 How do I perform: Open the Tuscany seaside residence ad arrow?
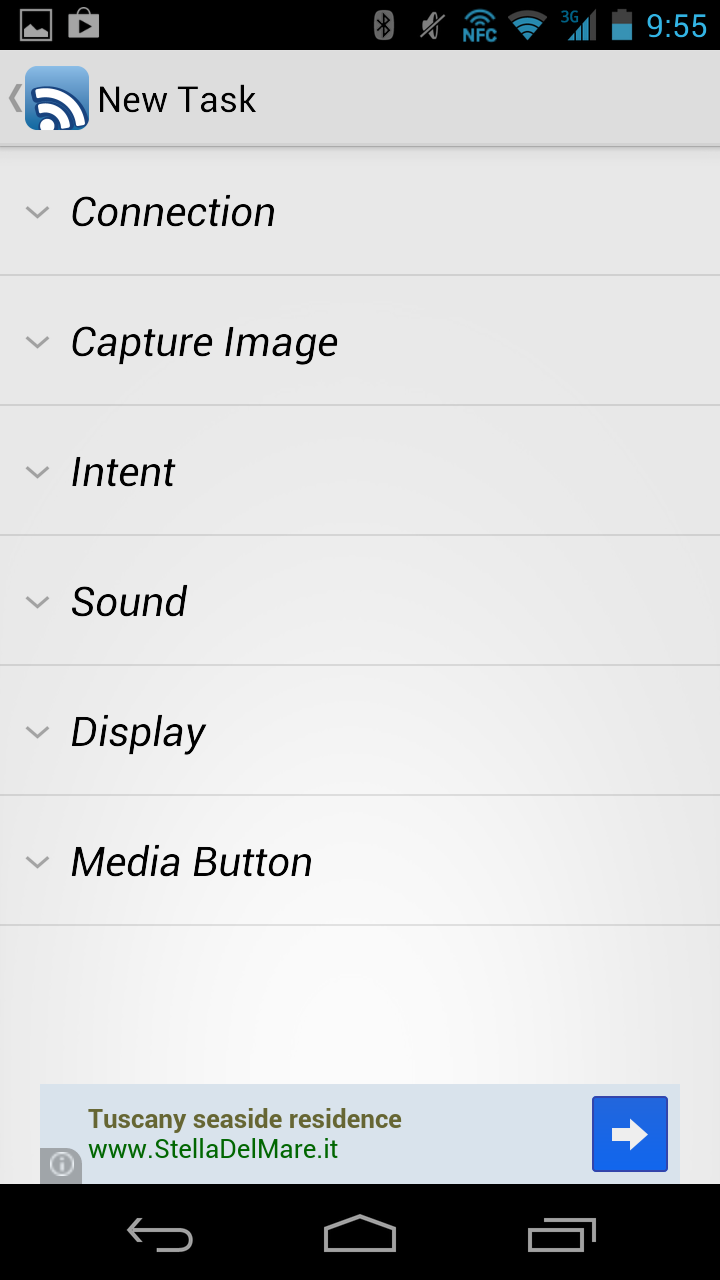pos(629,1134)
